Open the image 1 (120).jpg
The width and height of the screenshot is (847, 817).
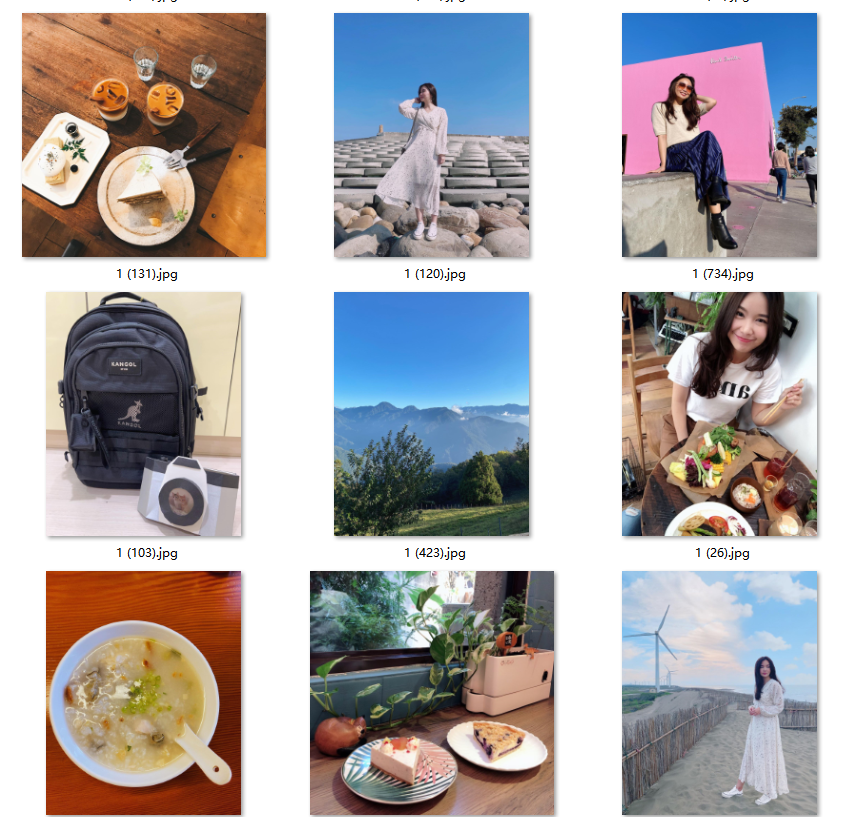(x=431, y=135)
